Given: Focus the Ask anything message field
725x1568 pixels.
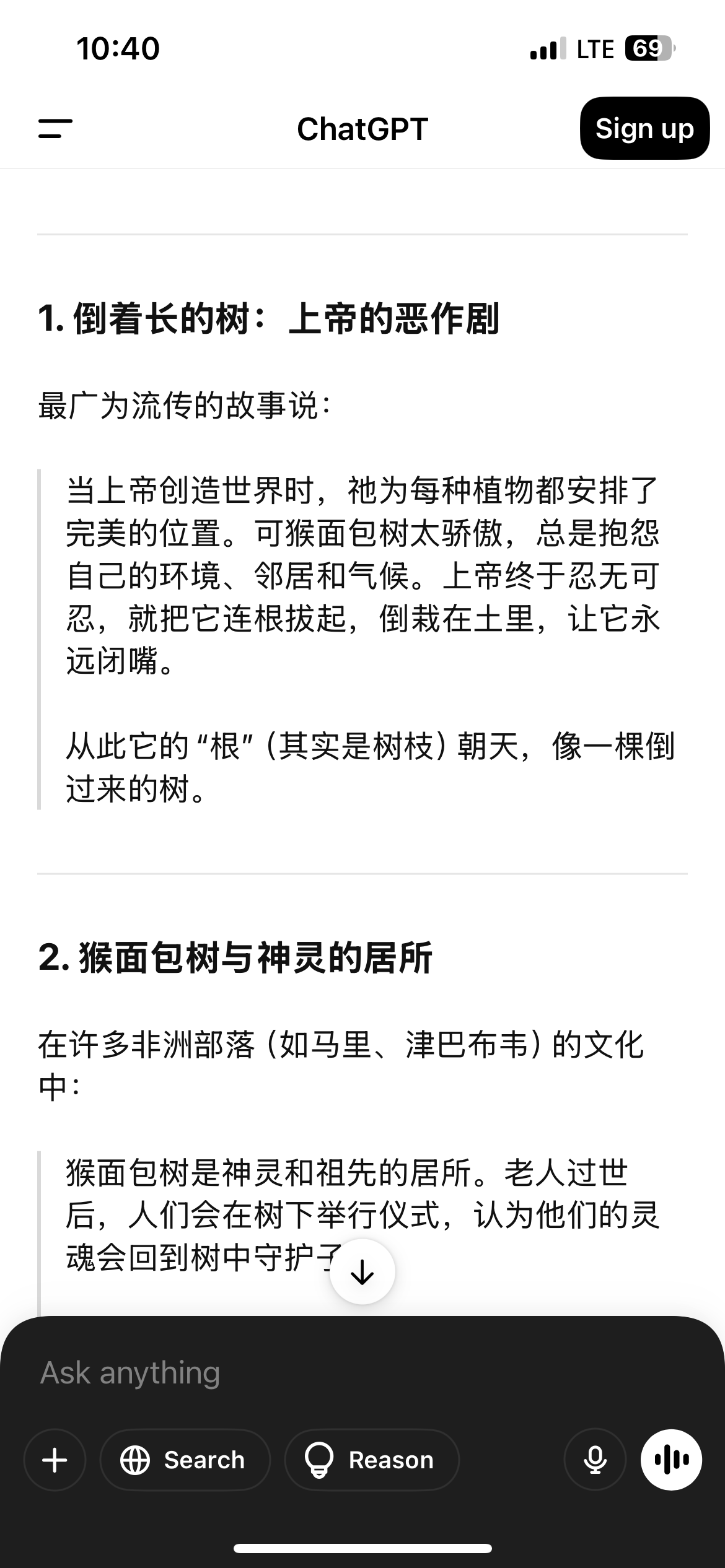Looking at the screenshot, I should [362, 1373].
